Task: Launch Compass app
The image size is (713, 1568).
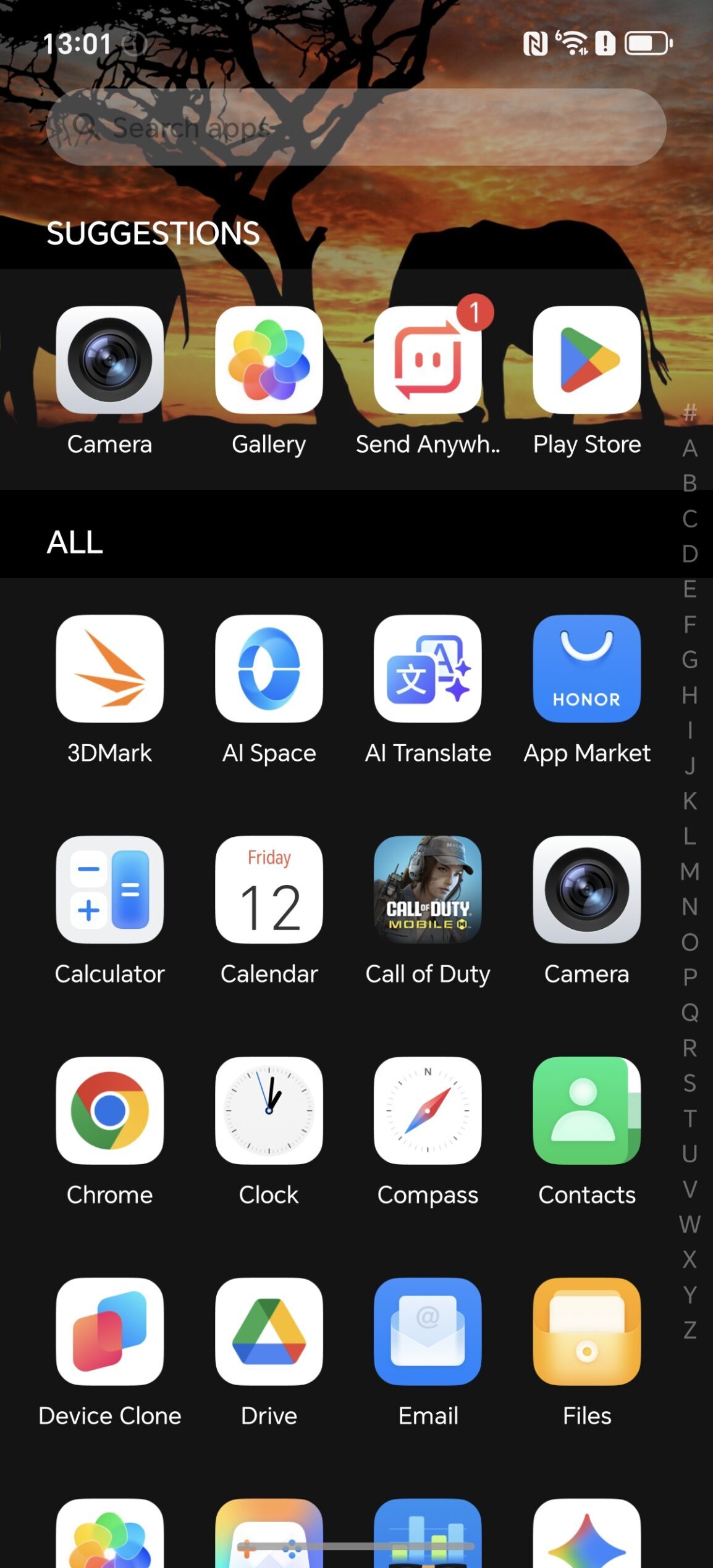Action: click(428, 1110)
